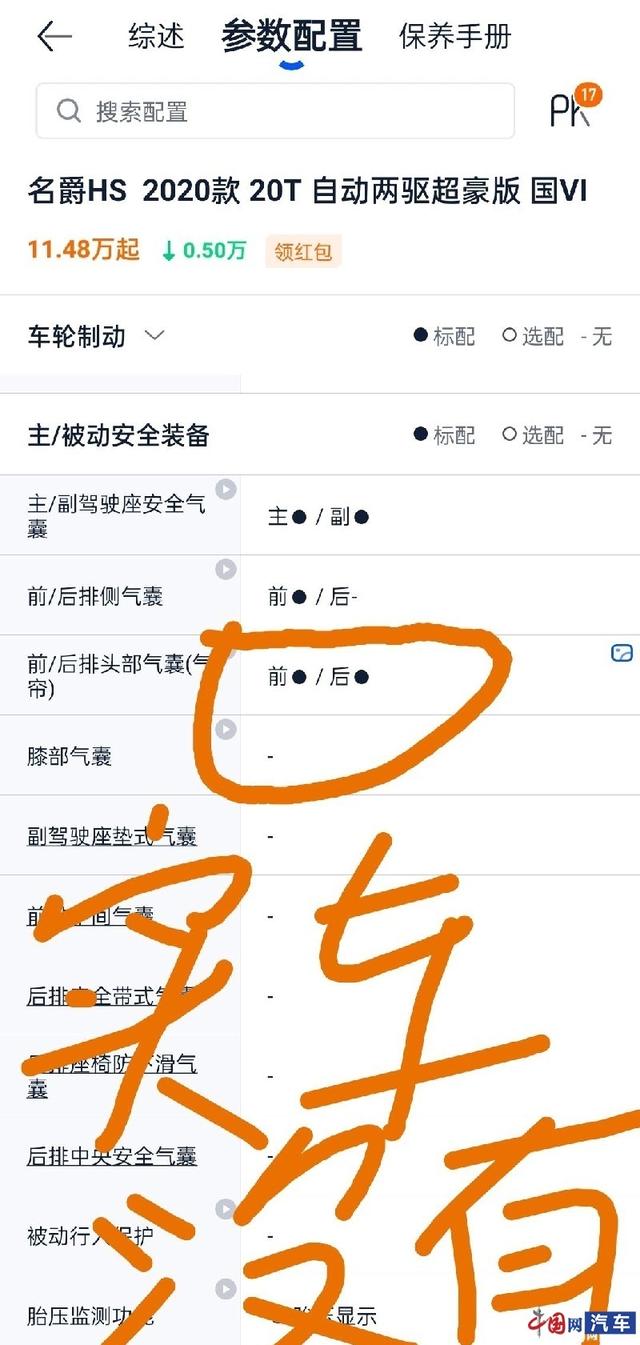Switch to the 综述 tab
Screen dimensions: 640x1345
click(157, 37)
